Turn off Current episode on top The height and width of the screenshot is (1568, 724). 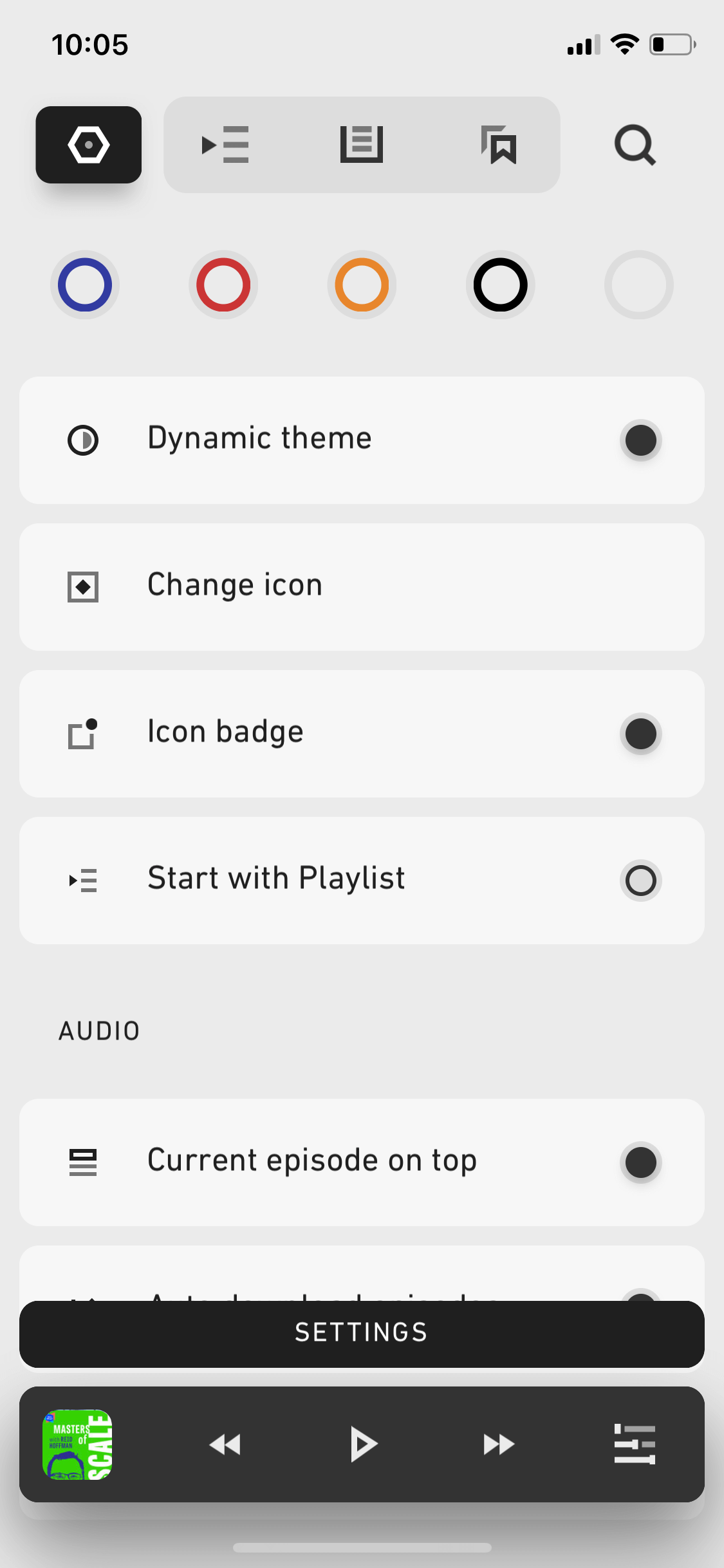(641, 1162)
